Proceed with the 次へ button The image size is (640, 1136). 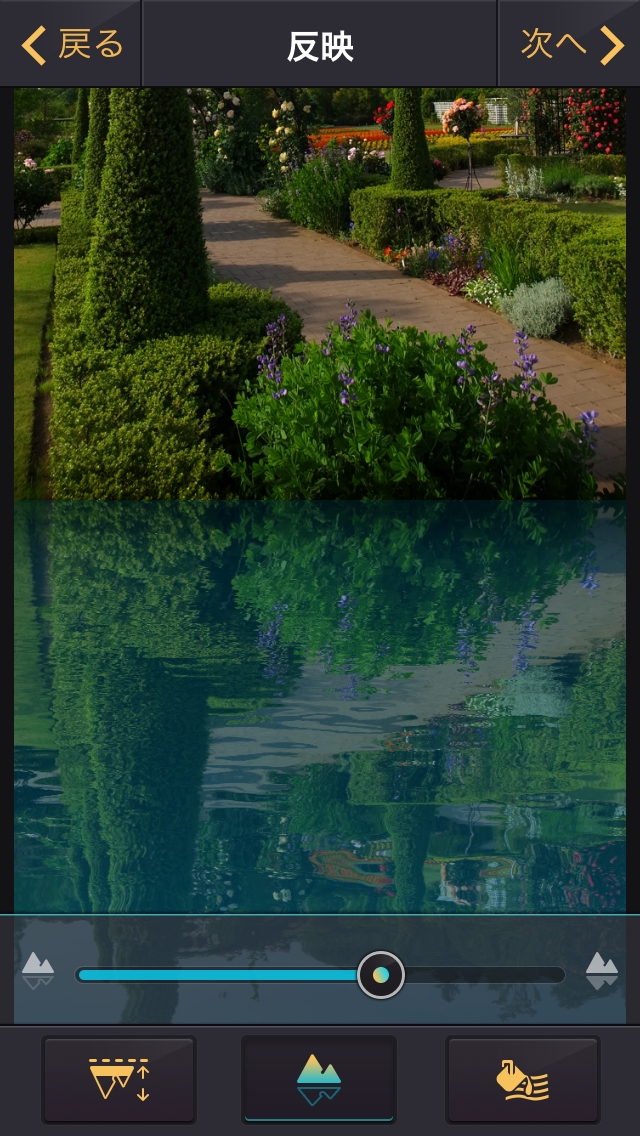point(570,45)
